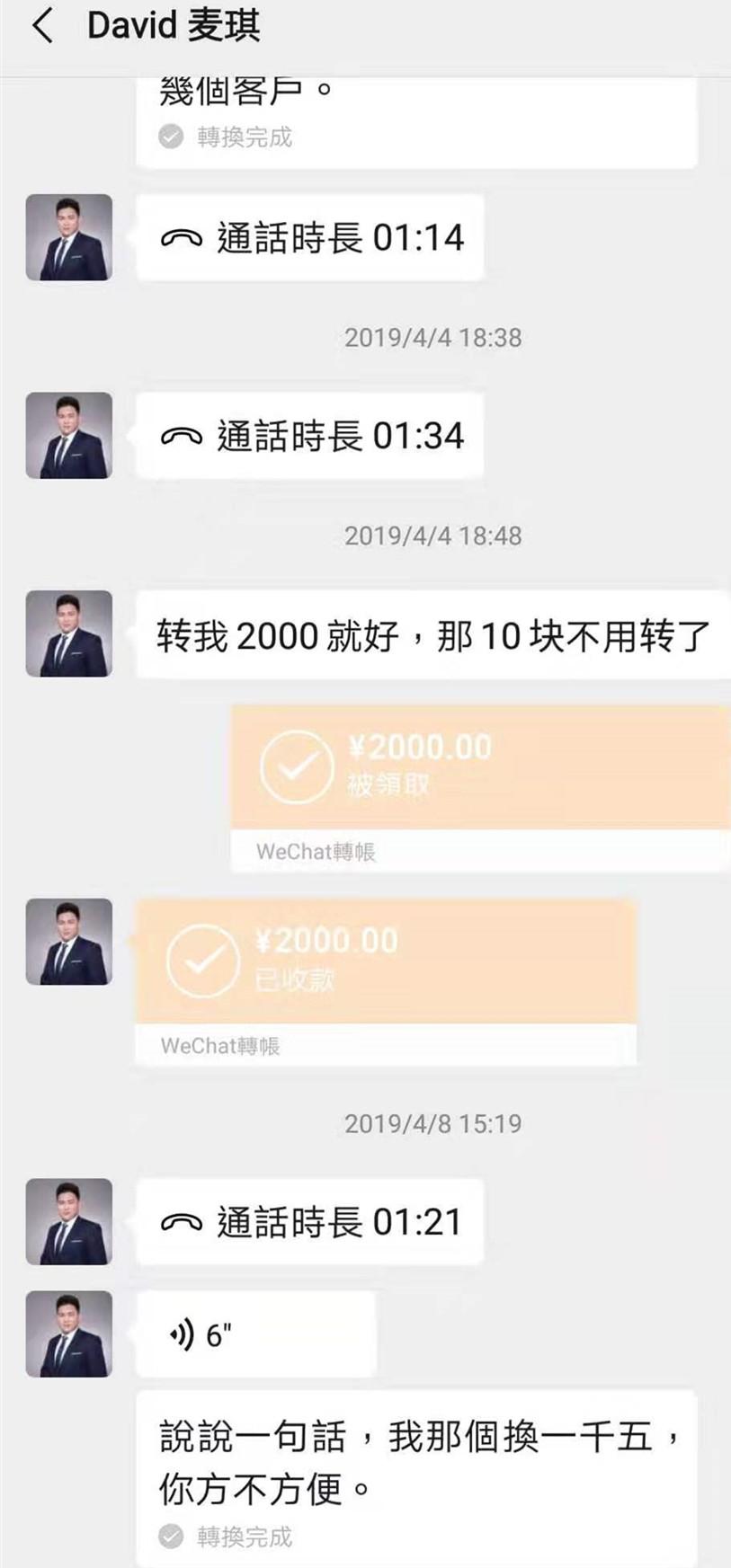
Task: Go back from David 麦琪 chat
Action: [x=42, y=26]
